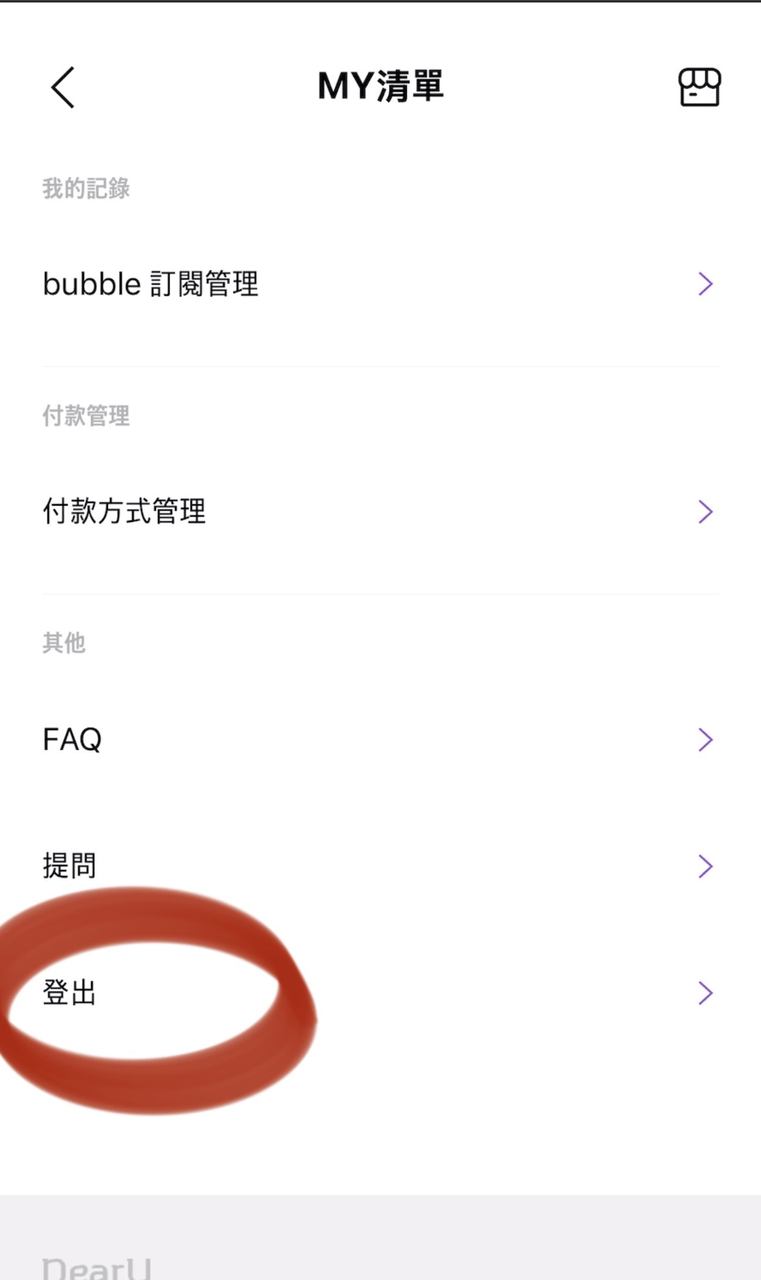This screenshot has width=761, height=1280.
Task: Tap the chevron next to 付款方式管理
Action: coord(706,512)
